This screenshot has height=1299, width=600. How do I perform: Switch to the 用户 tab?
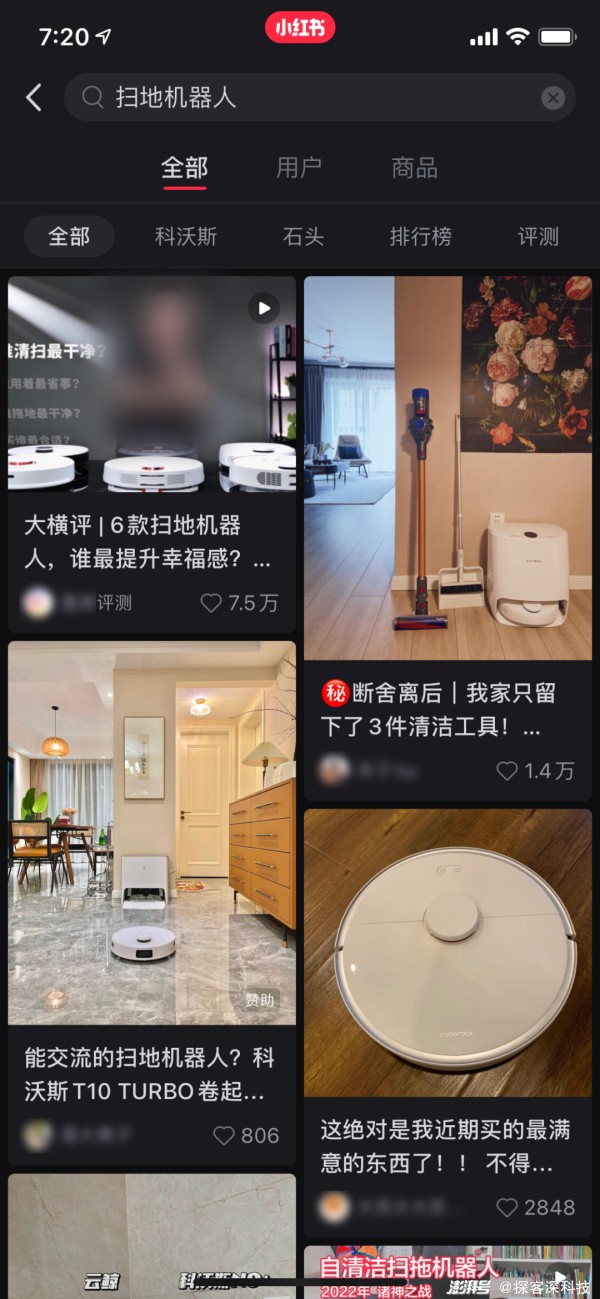298,167
